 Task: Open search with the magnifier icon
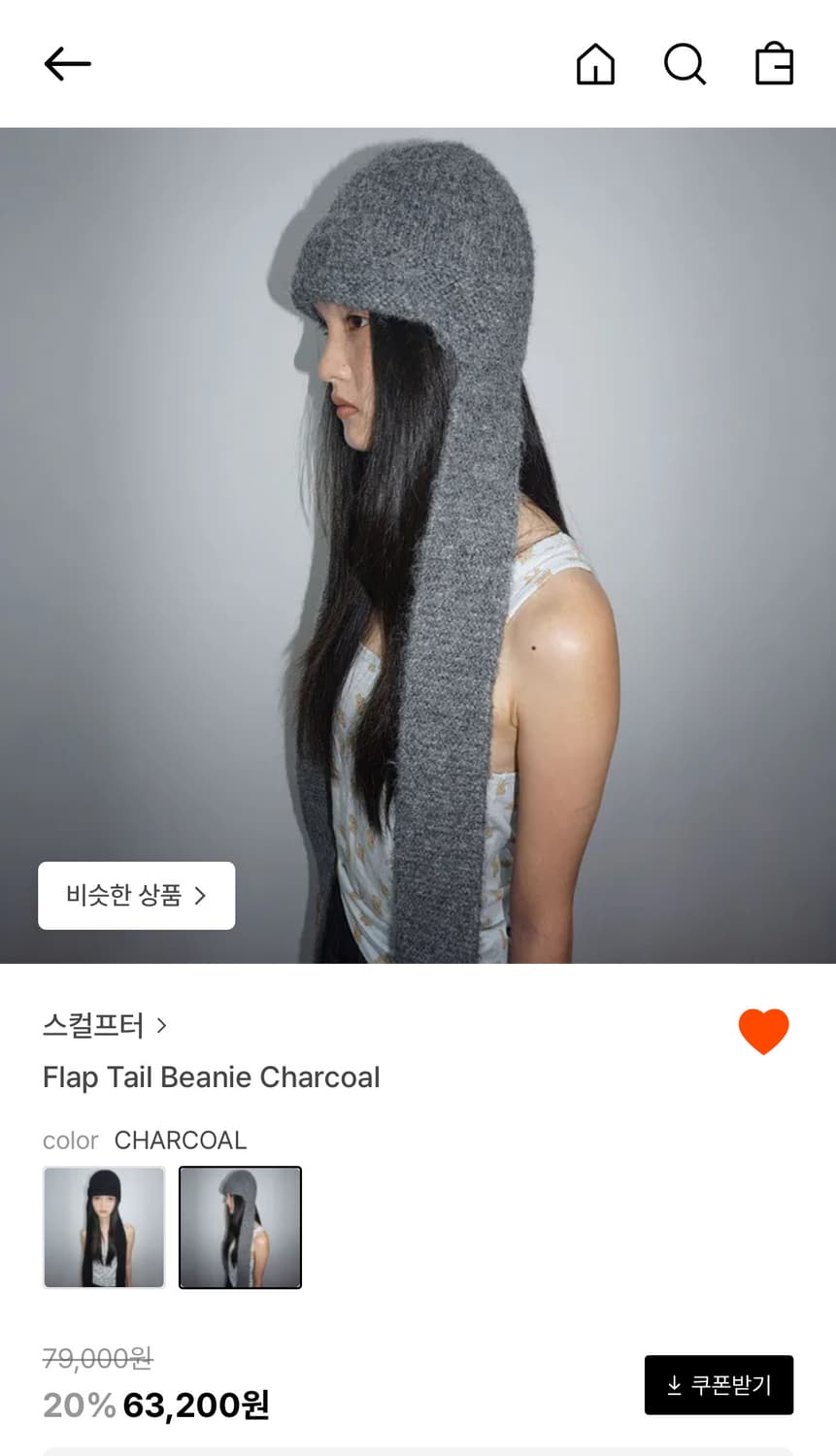[x=685, y=65]
